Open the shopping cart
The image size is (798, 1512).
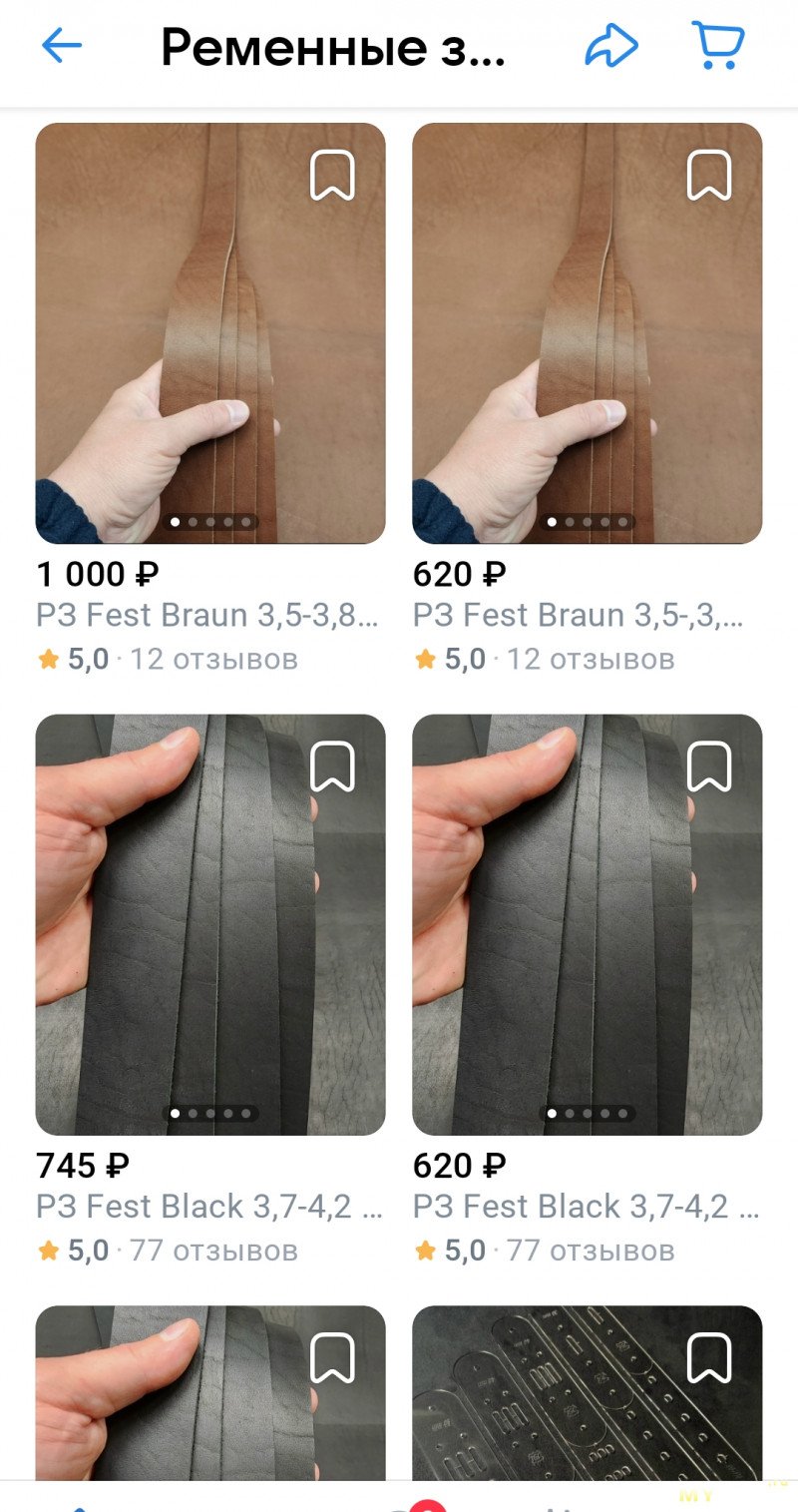718,45
